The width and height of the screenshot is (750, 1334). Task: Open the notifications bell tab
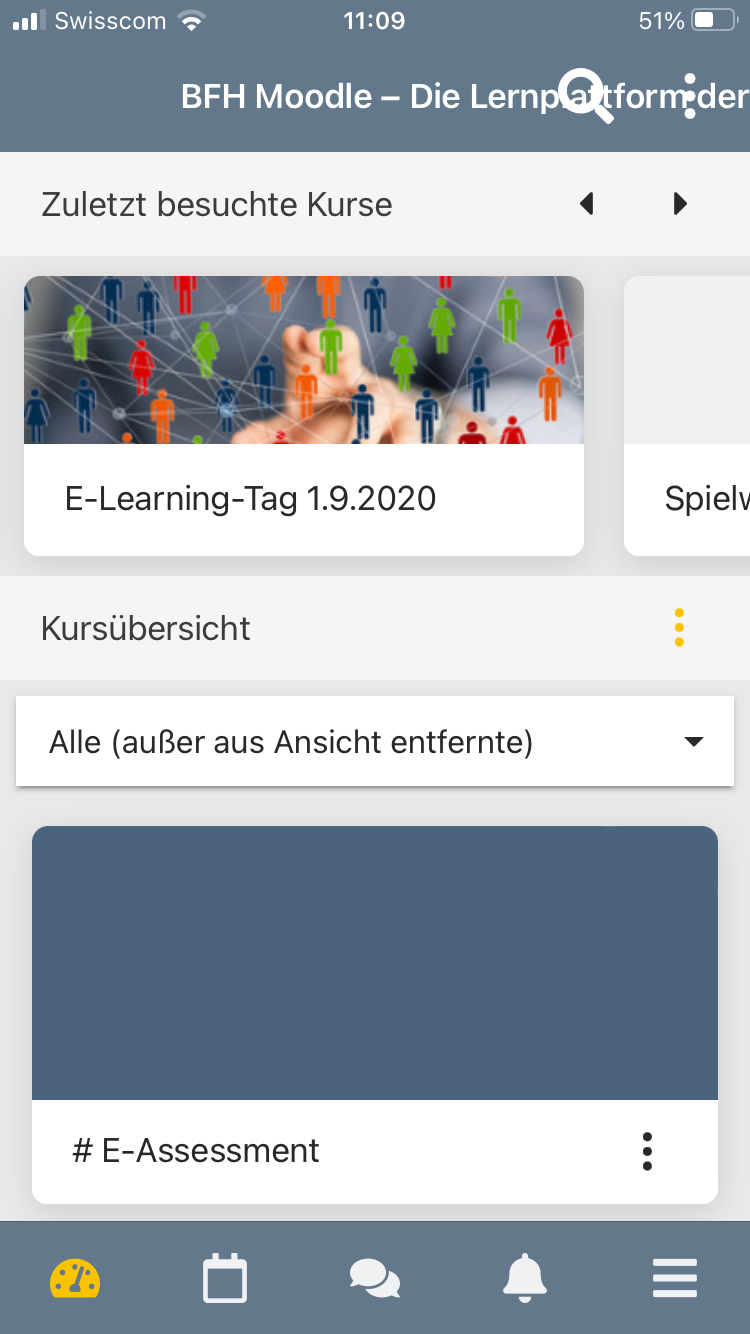click(525, 1279)
